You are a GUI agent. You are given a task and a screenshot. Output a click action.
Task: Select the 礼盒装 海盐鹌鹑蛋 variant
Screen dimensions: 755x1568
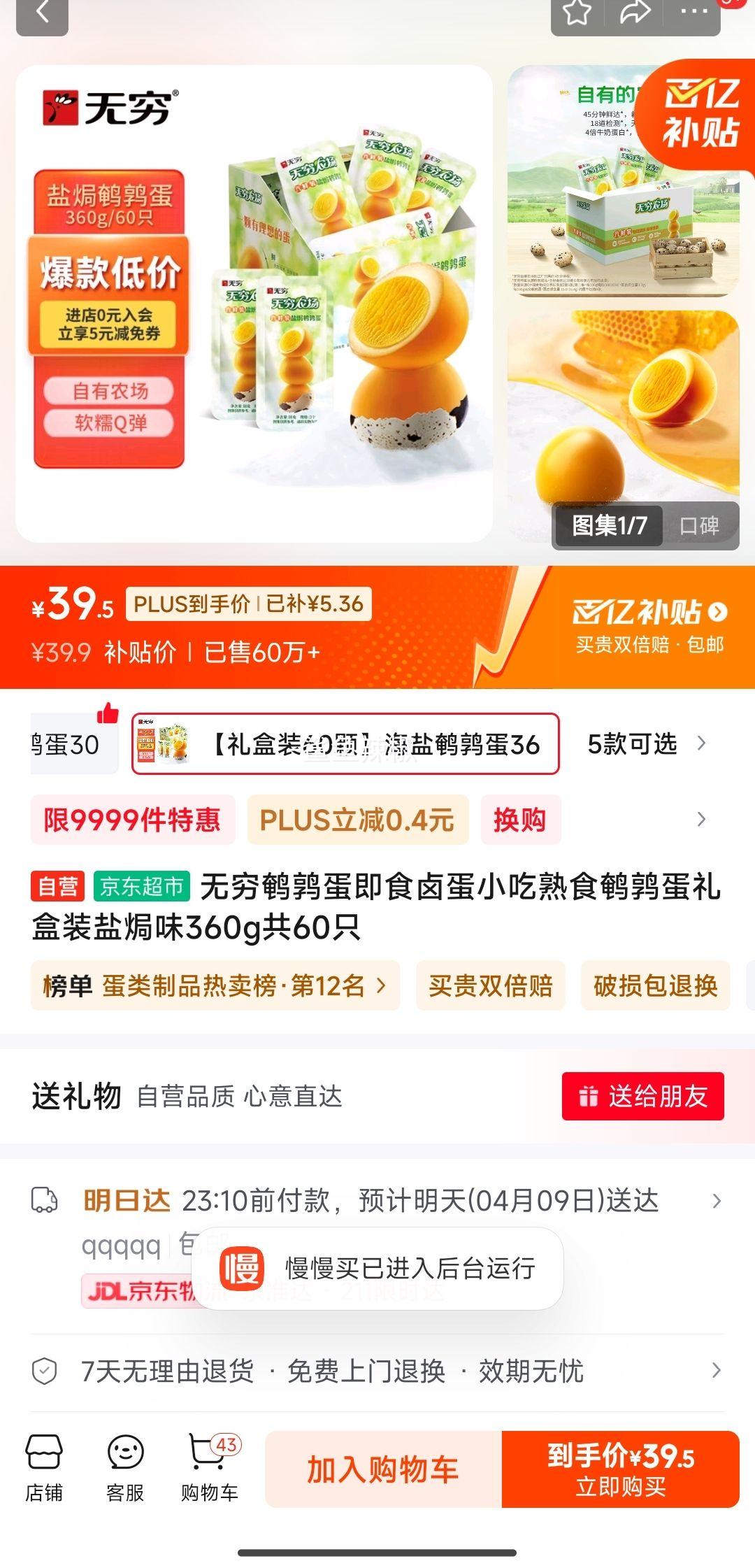pyautogui.click(x=345, y=744)
